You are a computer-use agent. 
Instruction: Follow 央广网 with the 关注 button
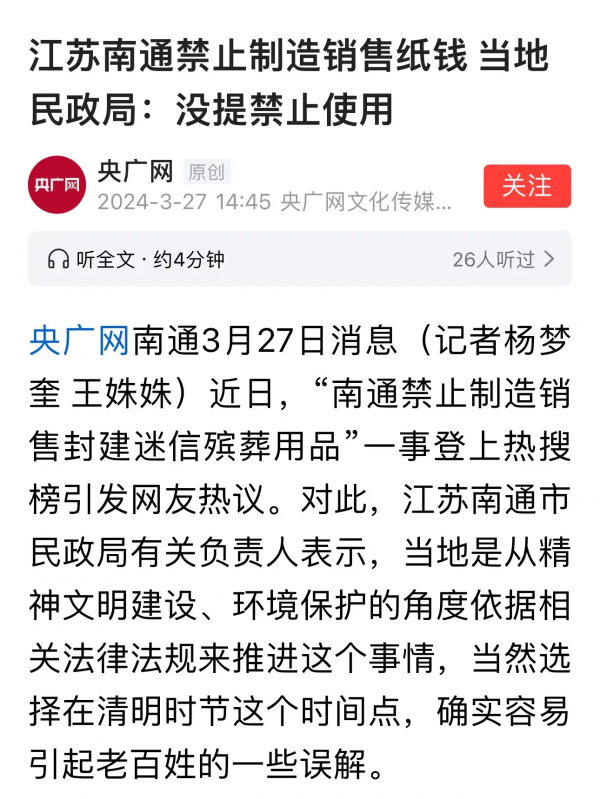pos(526,186)
